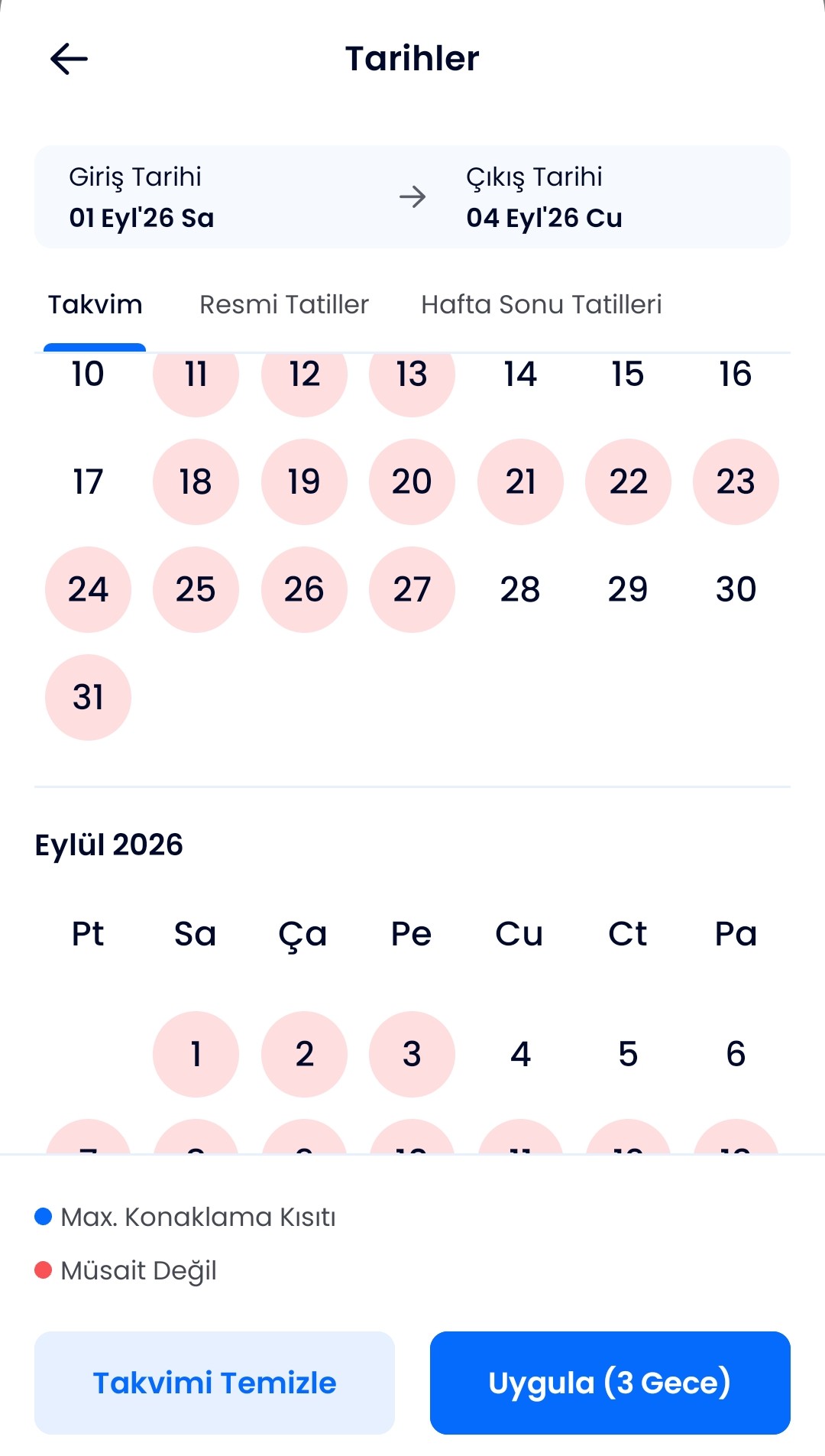825x1456 pixels.
Task: Tap August 17 in the calendar
Action: point(88,482)
